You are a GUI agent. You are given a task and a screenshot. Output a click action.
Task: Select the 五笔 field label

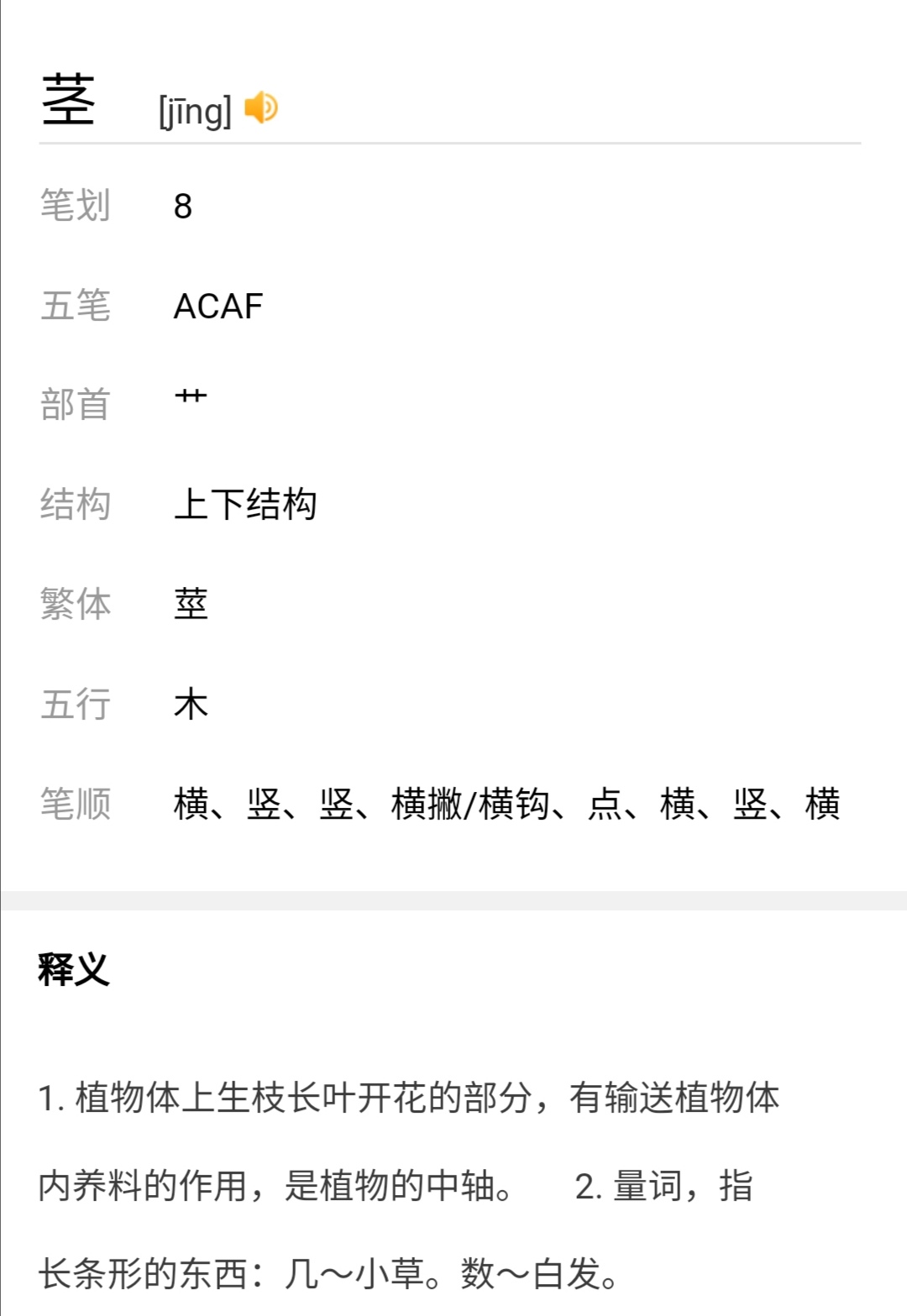[75, 307]
